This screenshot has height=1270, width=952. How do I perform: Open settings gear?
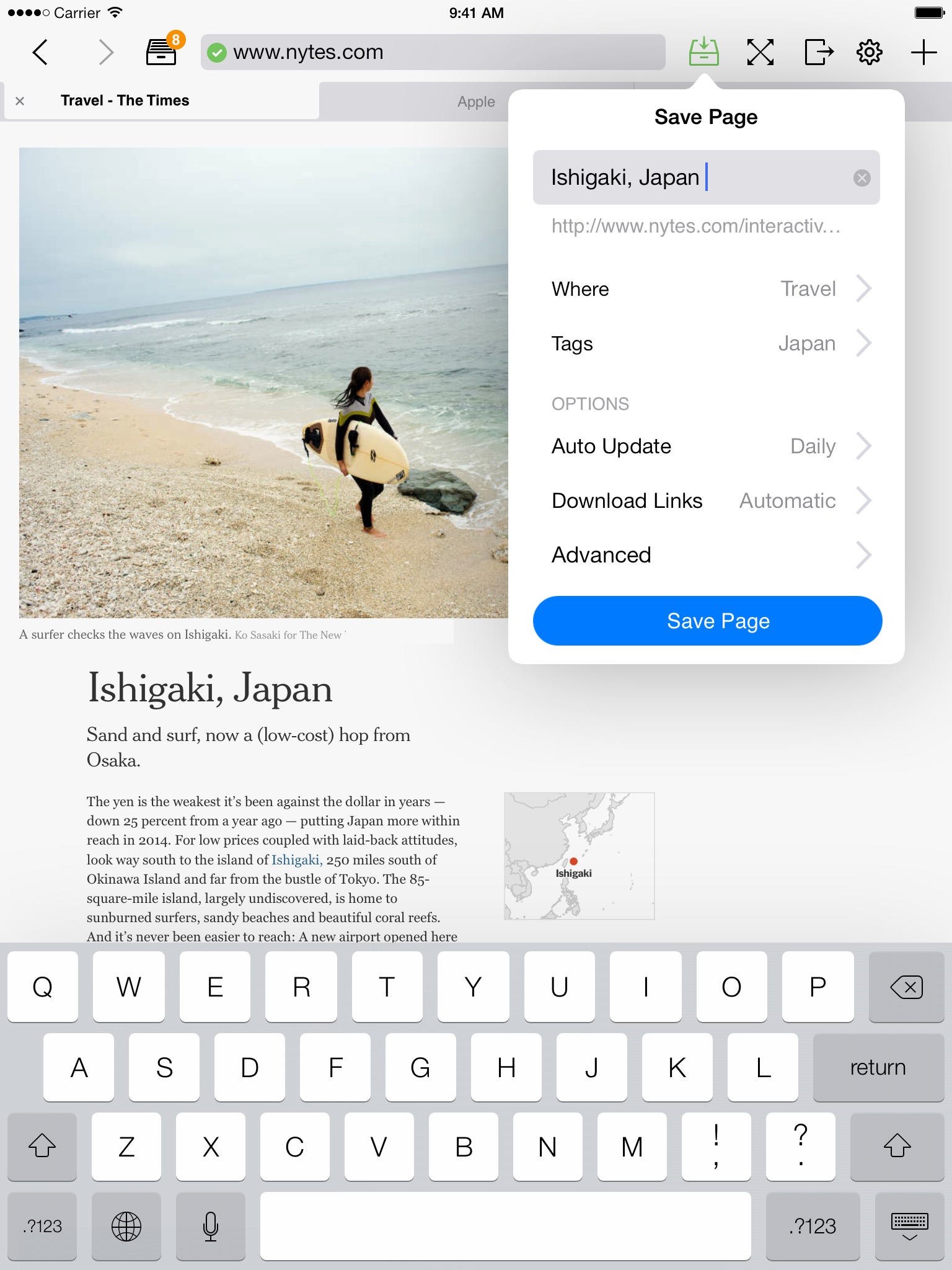pyautogui.click(x=870, y=52)
